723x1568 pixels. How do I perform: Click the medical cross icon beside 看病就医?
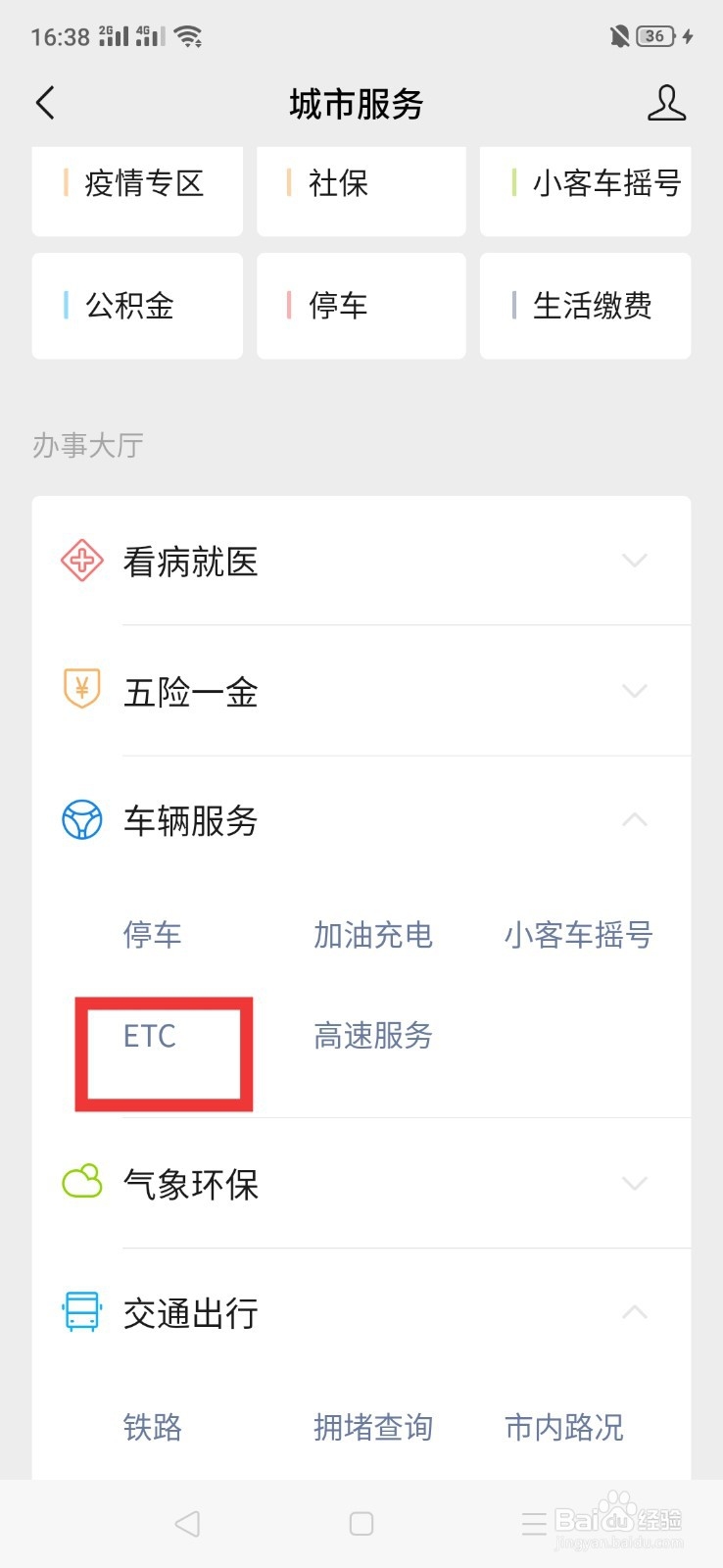[82, 561]
